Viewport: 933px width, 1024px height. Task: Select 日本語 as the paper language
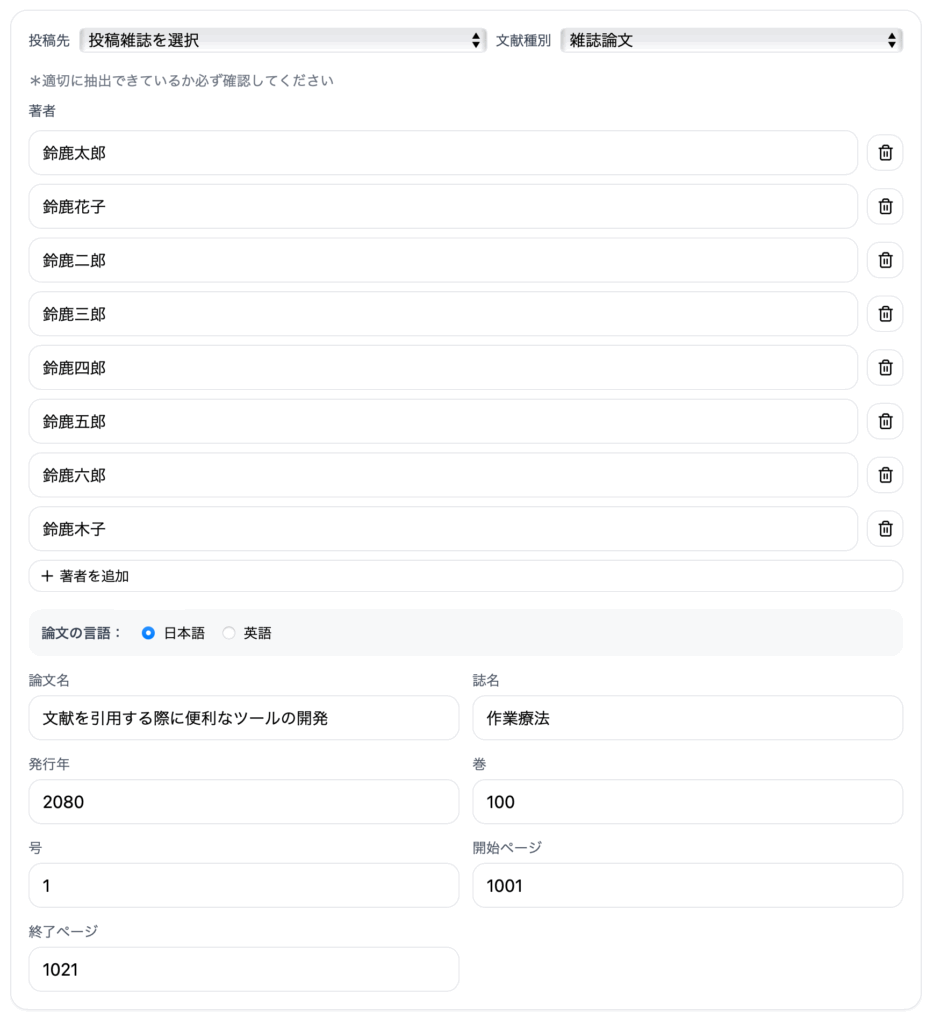pos(149,633)
